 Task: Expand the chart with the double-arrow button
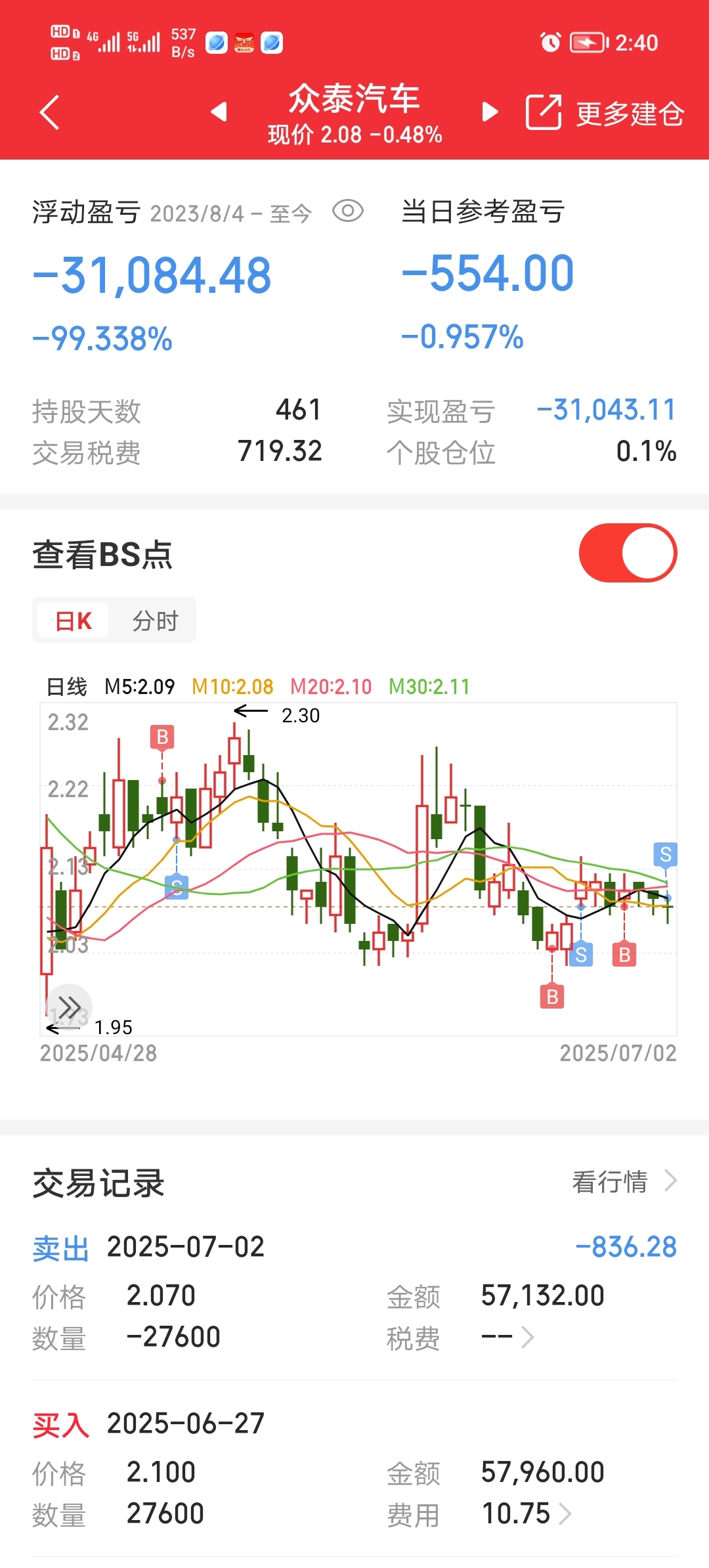[70, 1006]
